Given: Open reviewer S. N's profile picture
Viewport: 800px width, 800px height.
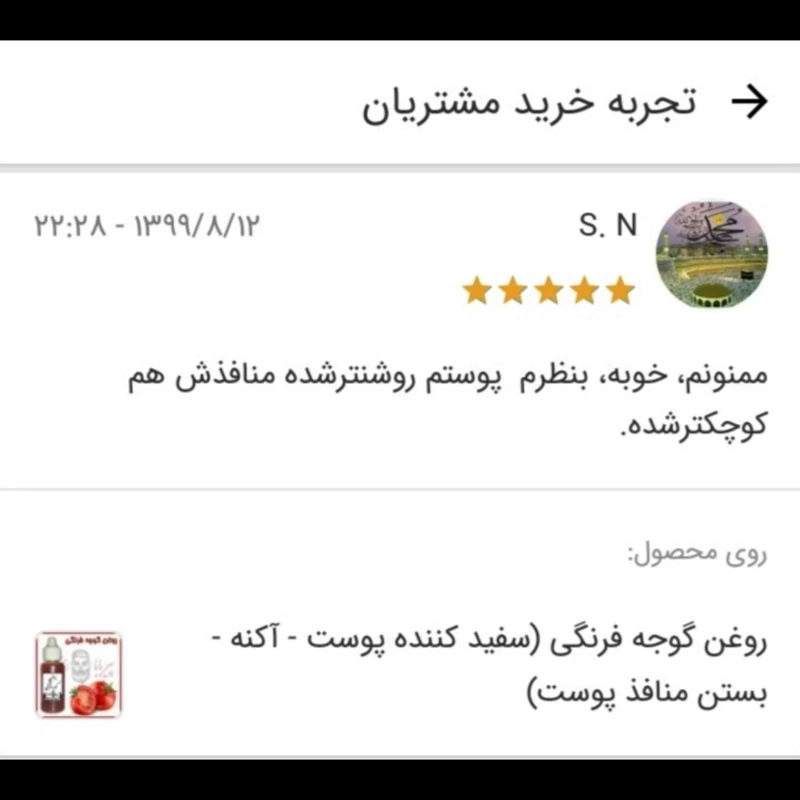Looking at the screenshot, I should tap(711, 254).
